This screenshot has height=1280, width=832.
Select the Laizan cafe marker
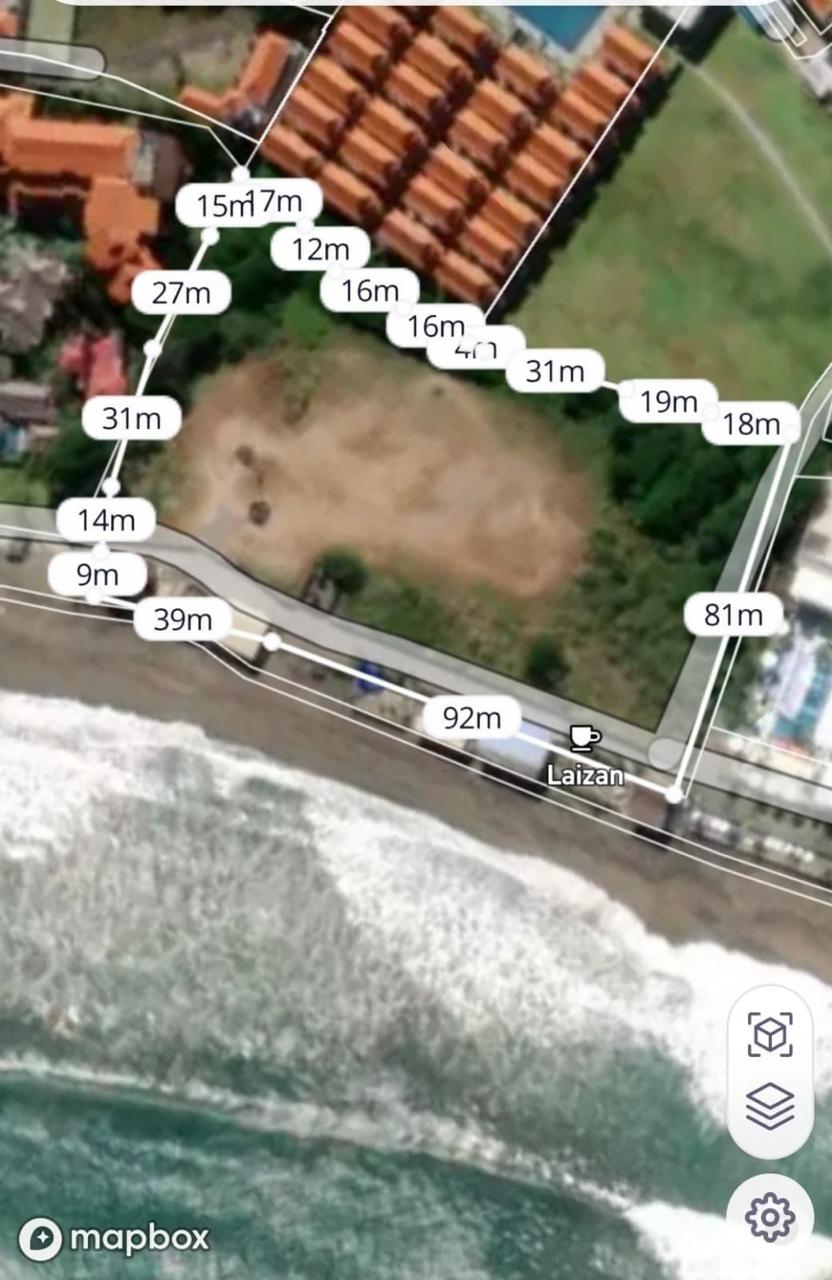[585, 740]
